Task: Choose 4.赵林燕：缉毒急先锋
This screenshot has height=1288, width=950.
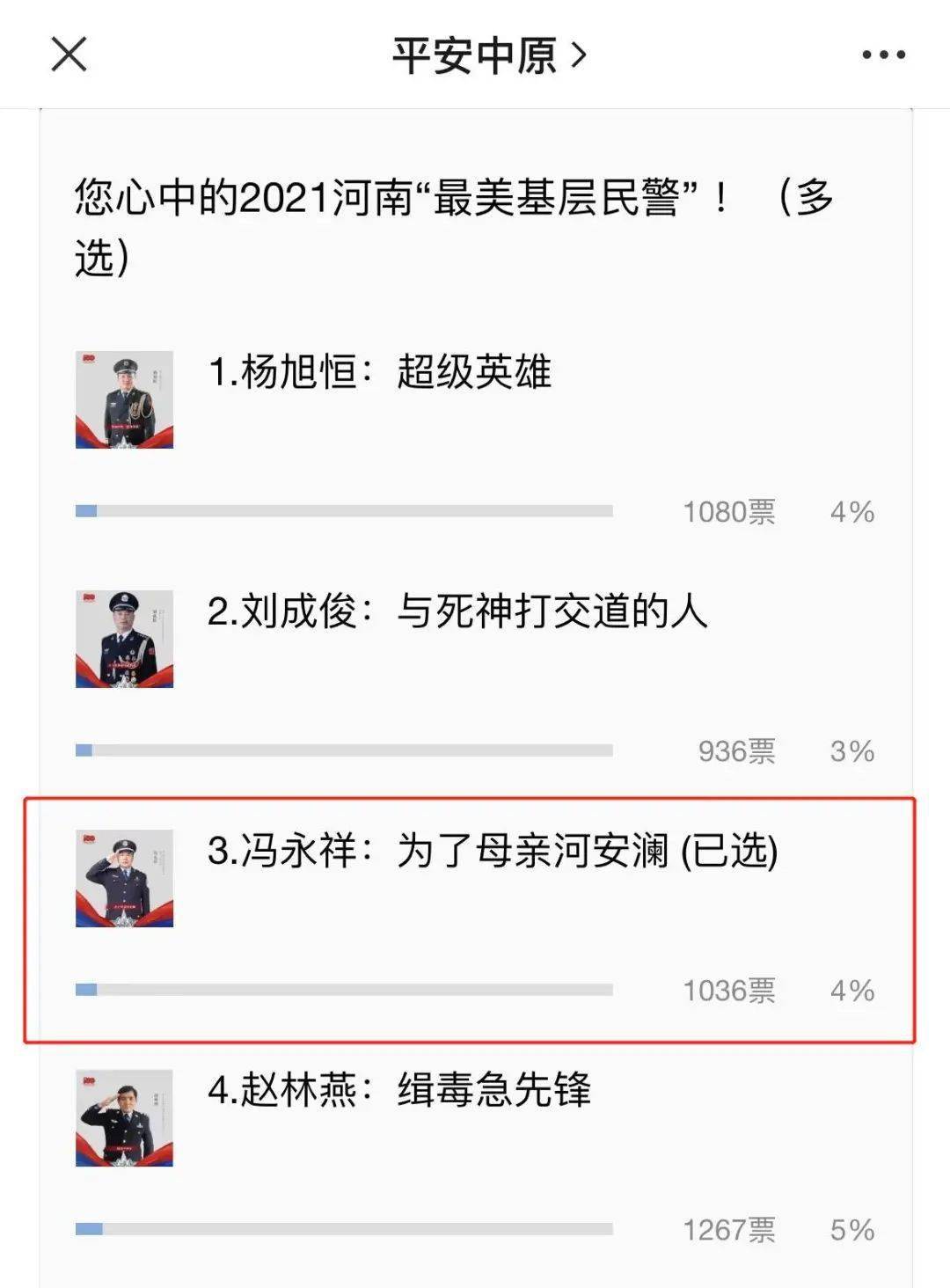Action: pyautogui.click(x=399, y=1090)
